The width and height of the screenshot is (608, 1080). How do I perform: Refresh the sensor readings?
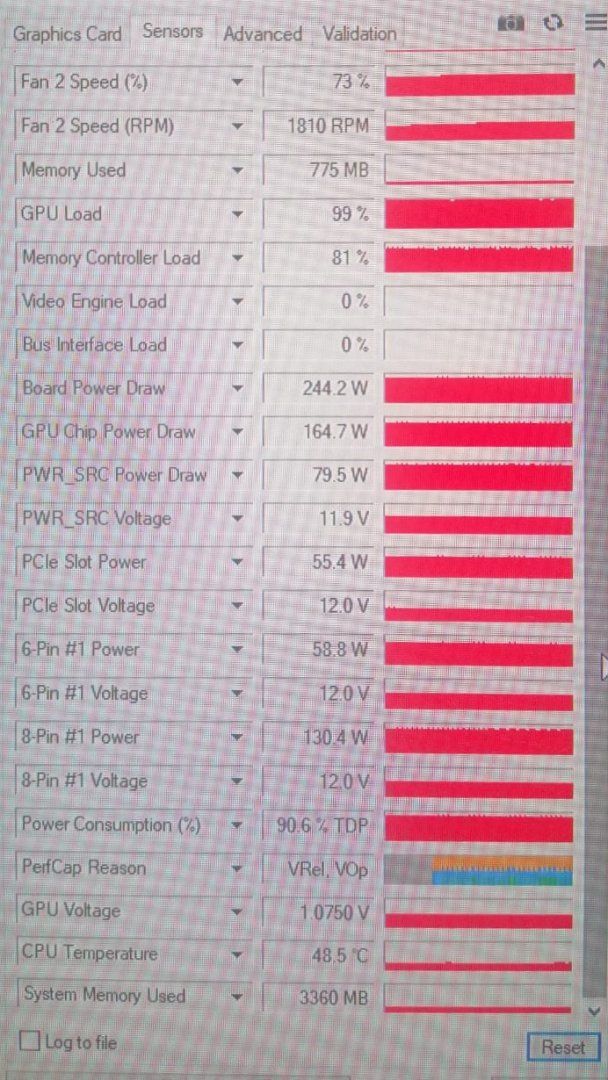552,22
